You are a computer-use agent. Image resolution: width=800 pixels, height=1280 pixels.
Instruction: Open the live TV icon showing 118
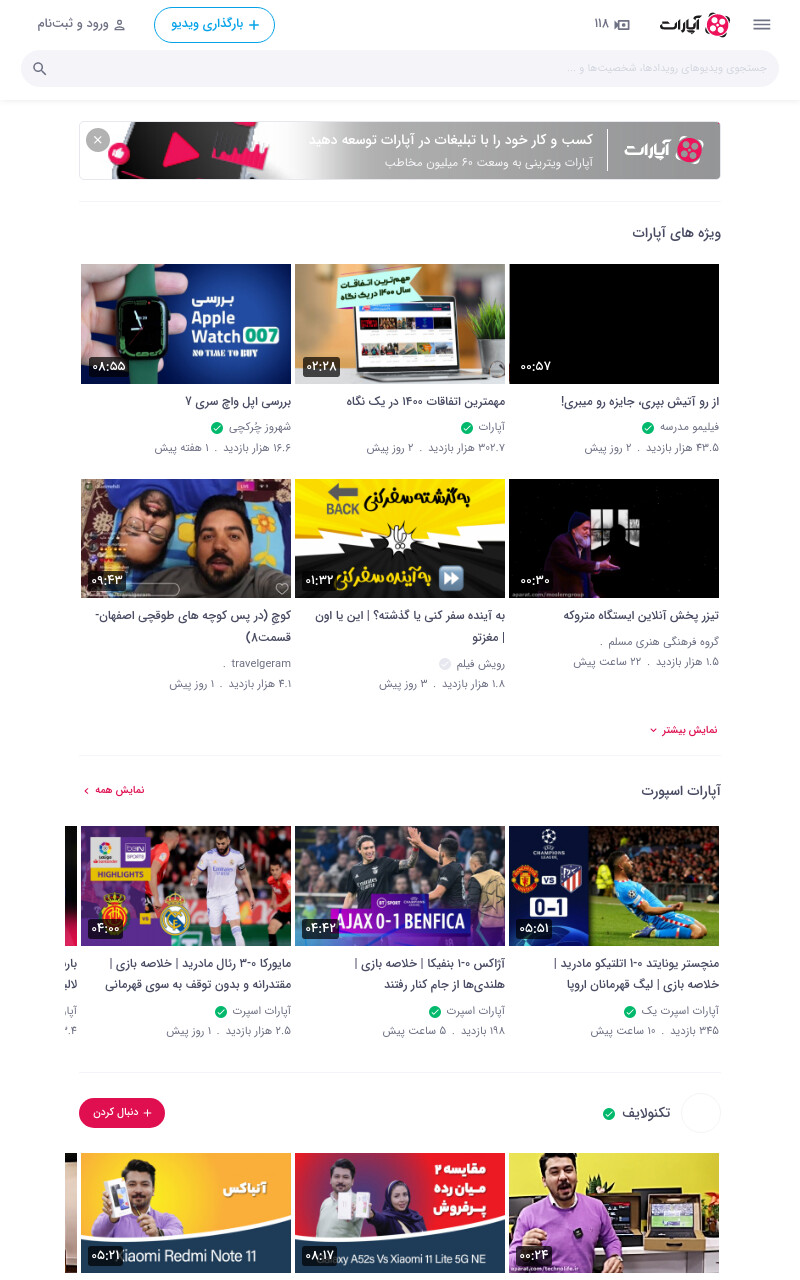click(x=612, y=25)
